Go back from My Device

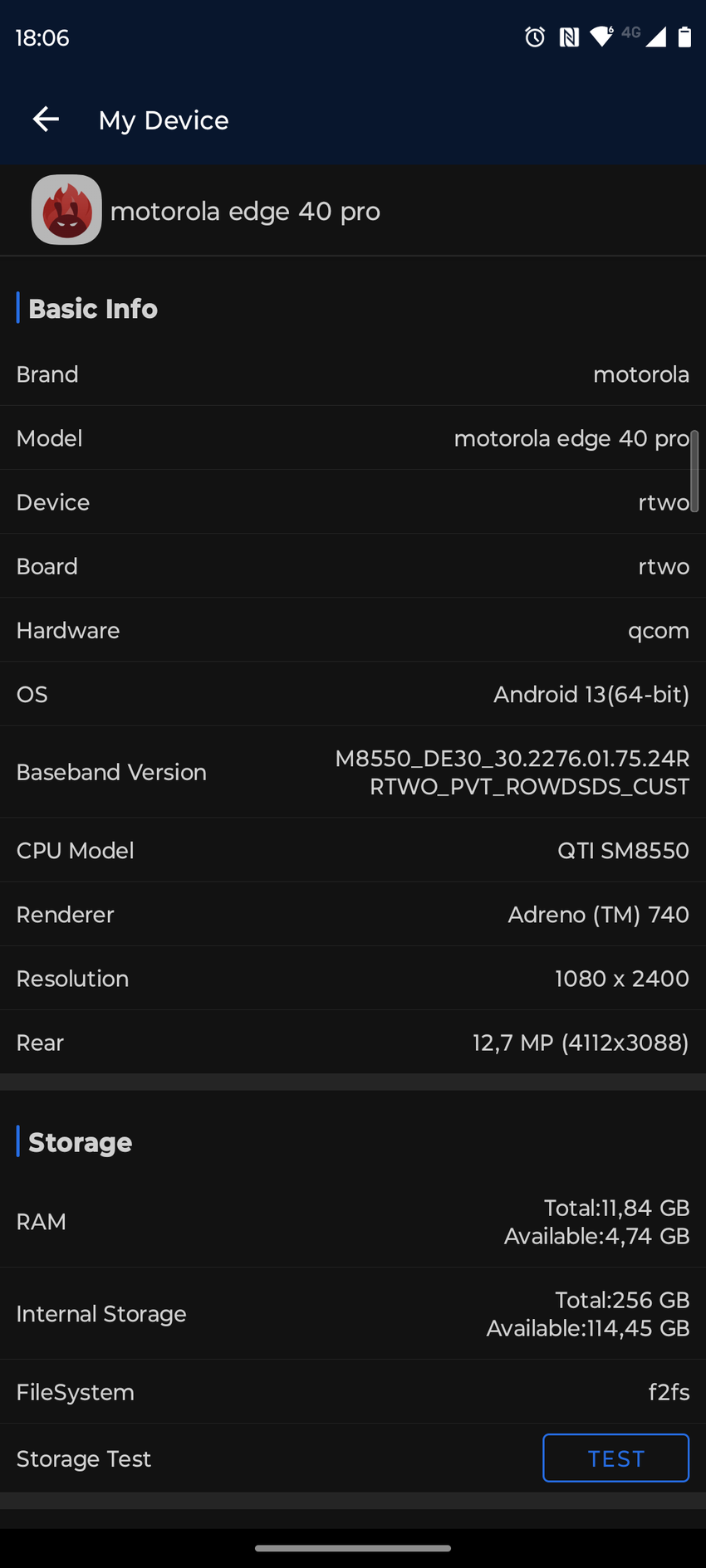[x=46, y=120]
